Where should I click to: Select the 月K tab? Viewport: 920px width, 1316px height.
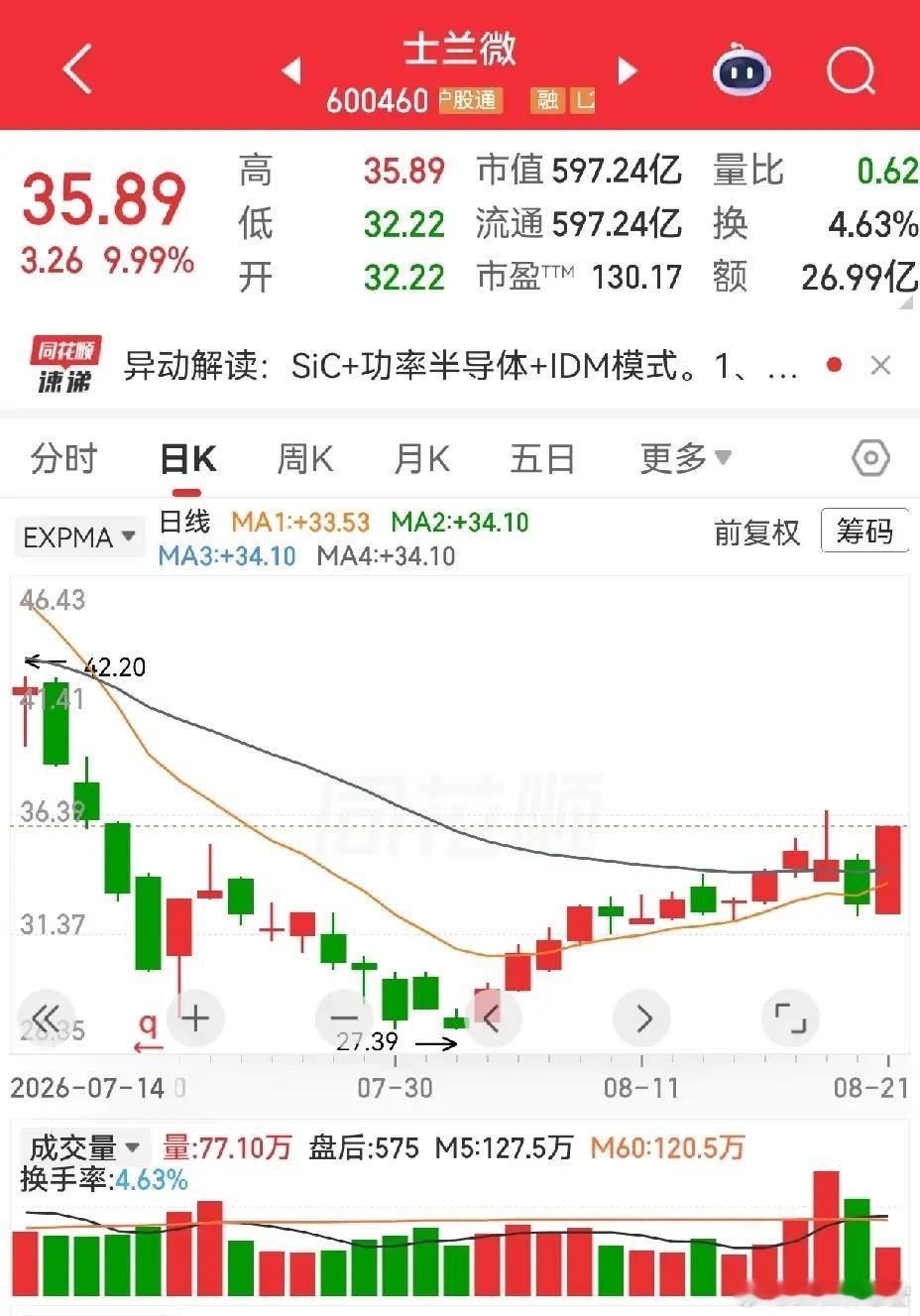[x=421, y=459]
